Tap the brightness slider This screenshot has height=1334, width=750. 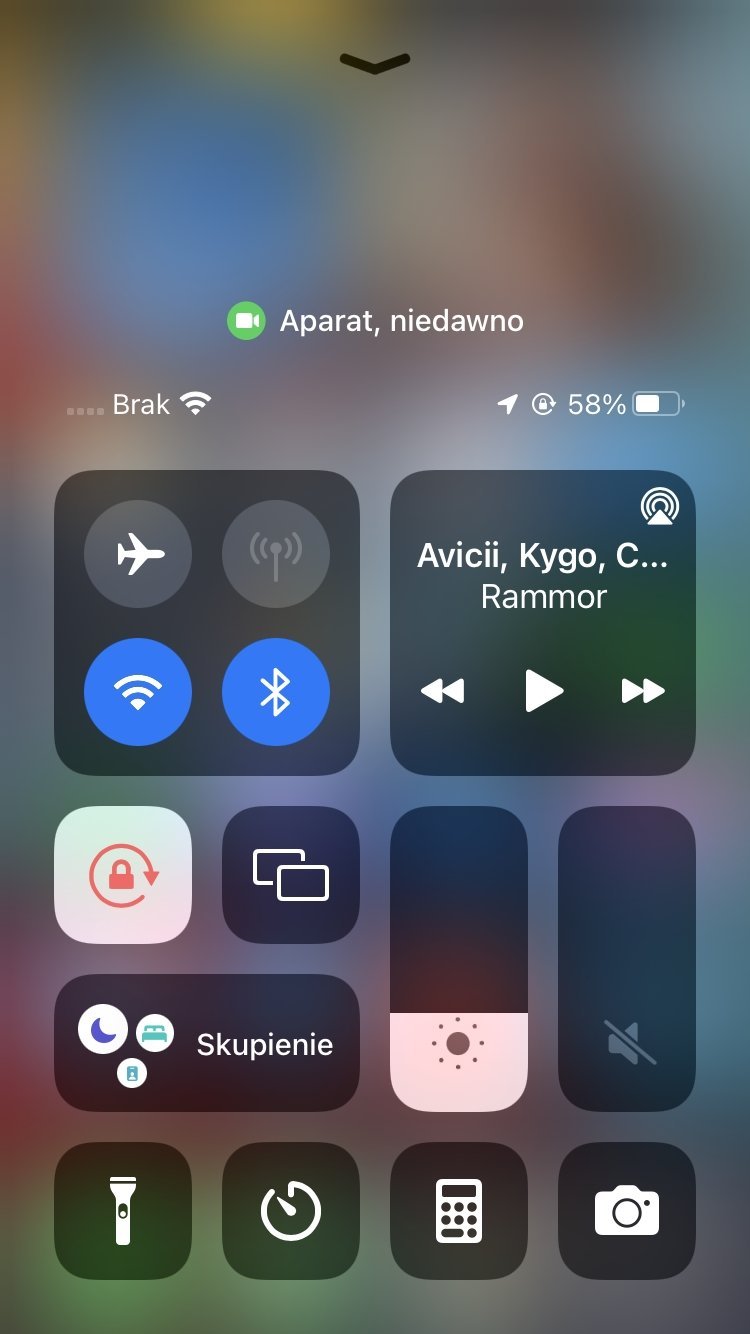459,959
